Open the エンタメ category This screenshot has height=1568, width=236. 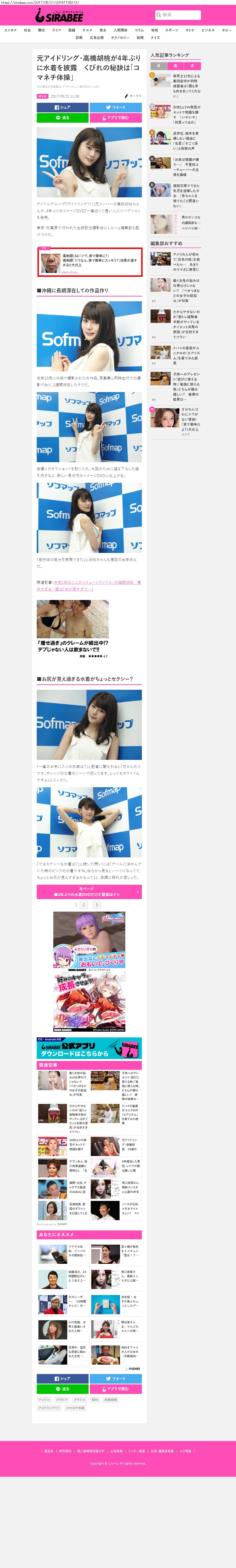10,30
